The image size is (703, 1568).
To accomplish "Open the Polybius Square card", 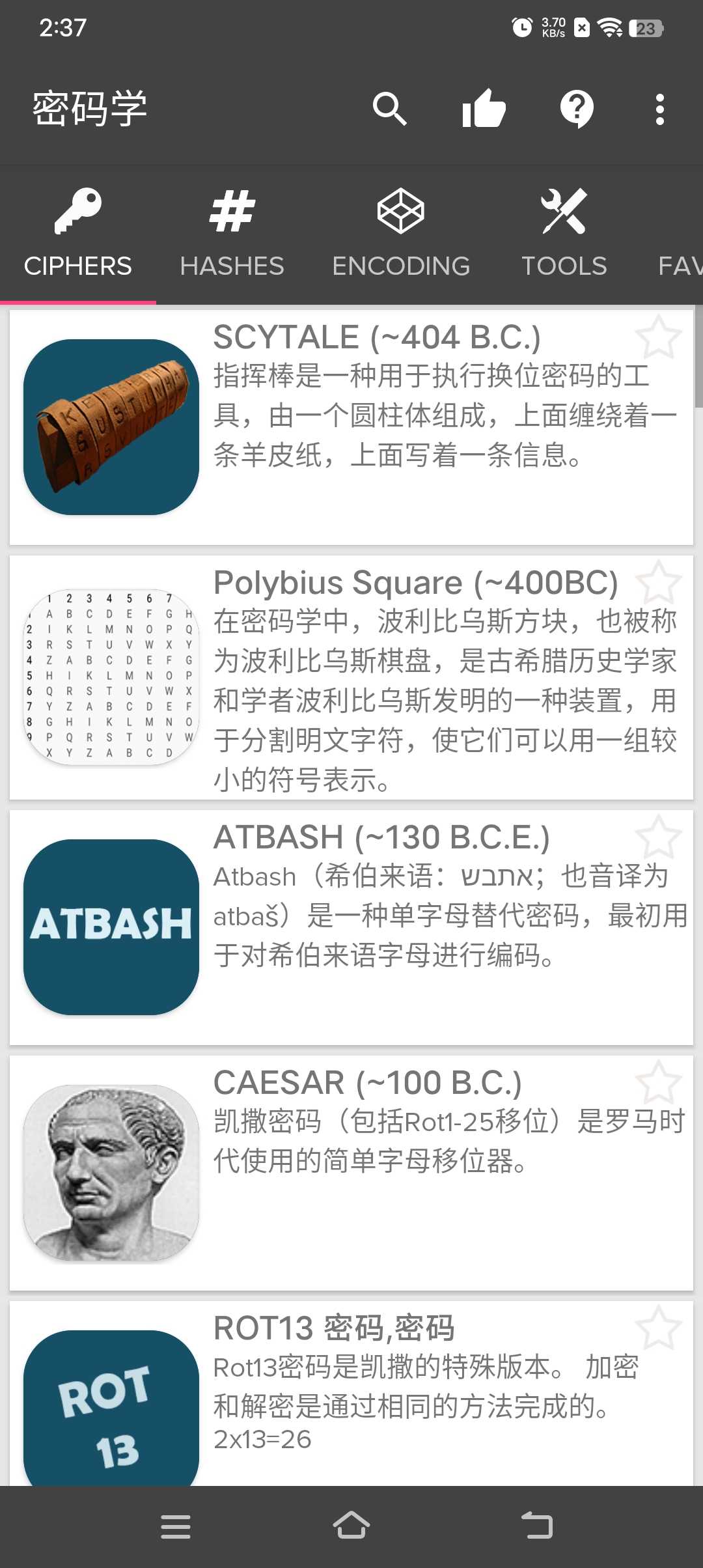I will 351,677.
